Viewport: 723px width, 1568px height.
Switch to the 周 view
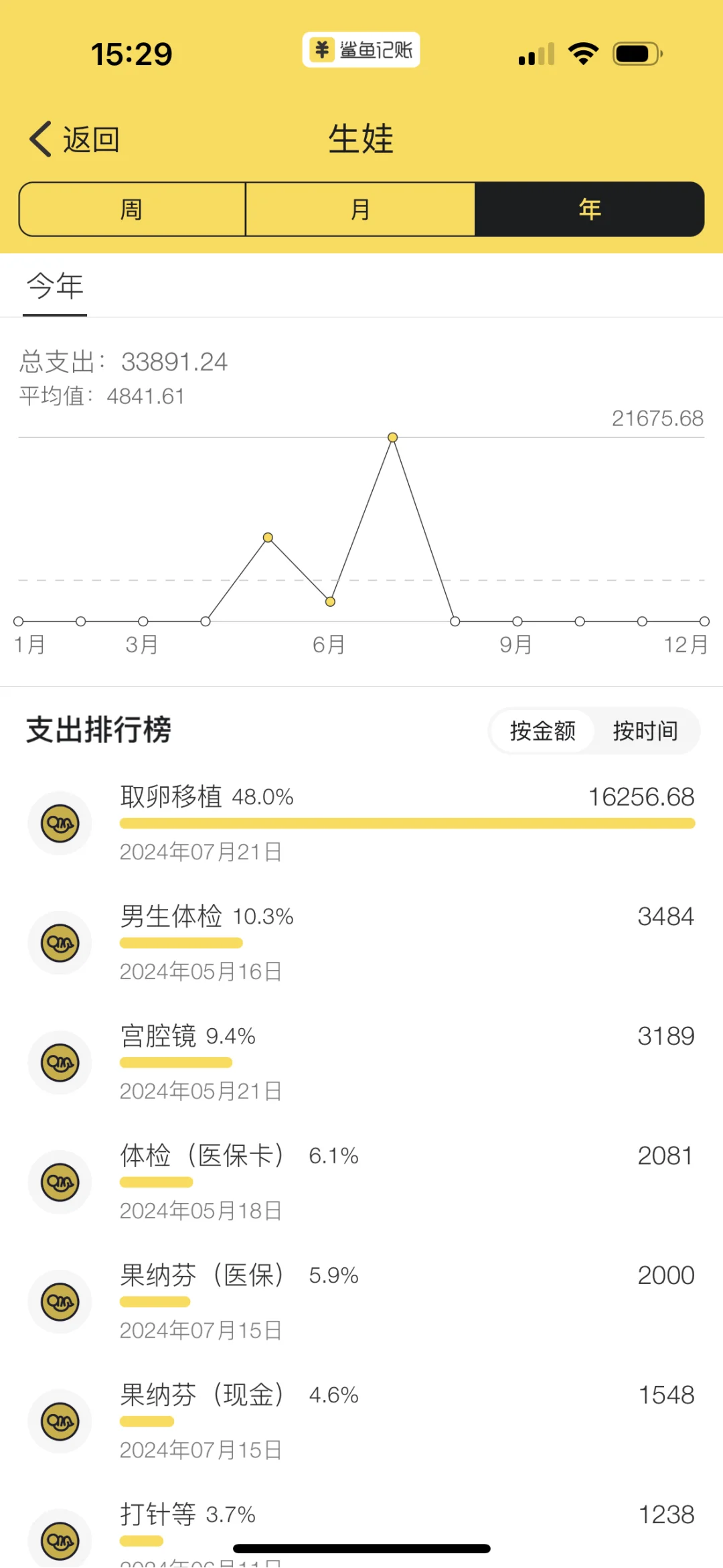[x=132, y=210]
